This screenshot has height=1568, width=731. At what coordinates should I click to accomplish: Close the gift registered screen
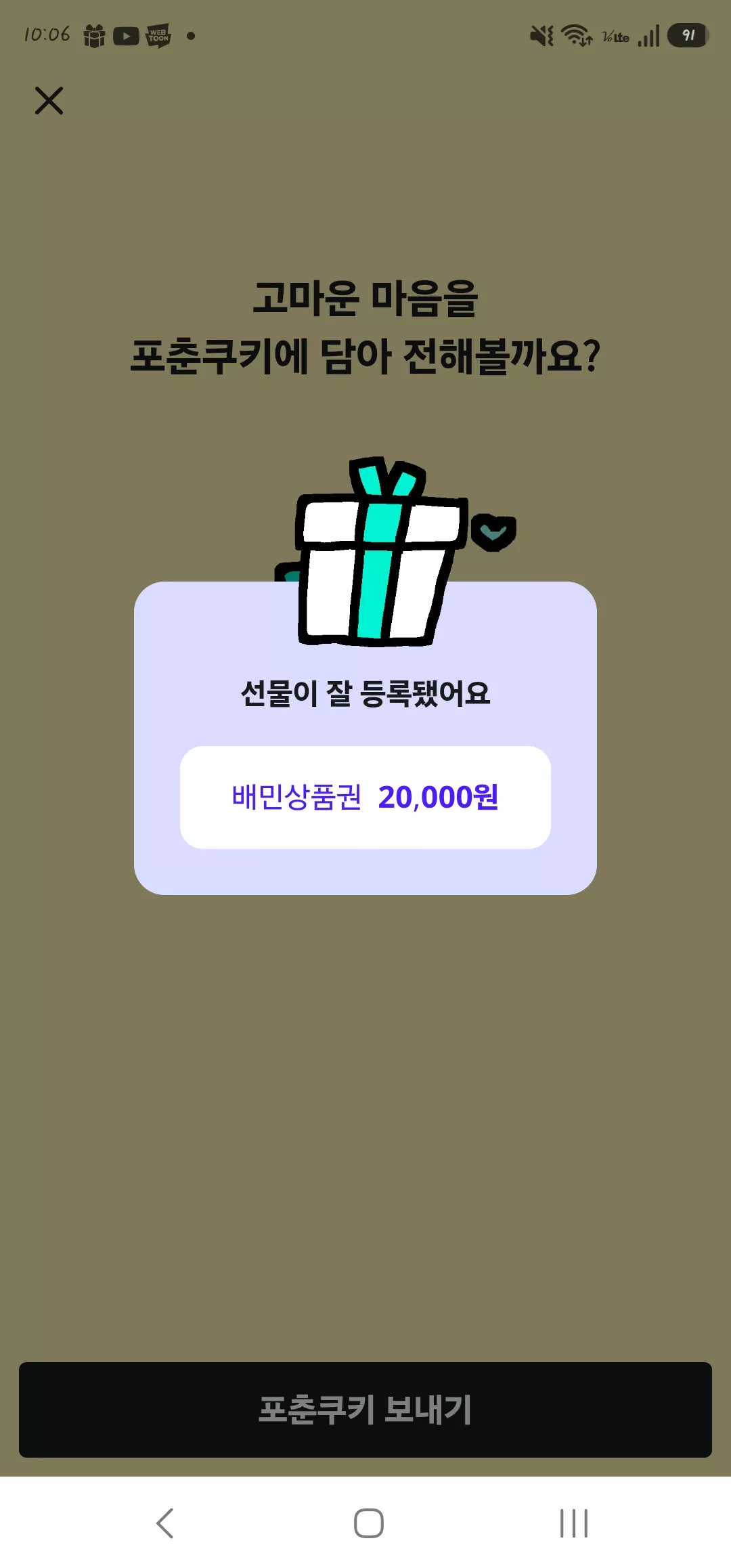(x=49, y=101)
